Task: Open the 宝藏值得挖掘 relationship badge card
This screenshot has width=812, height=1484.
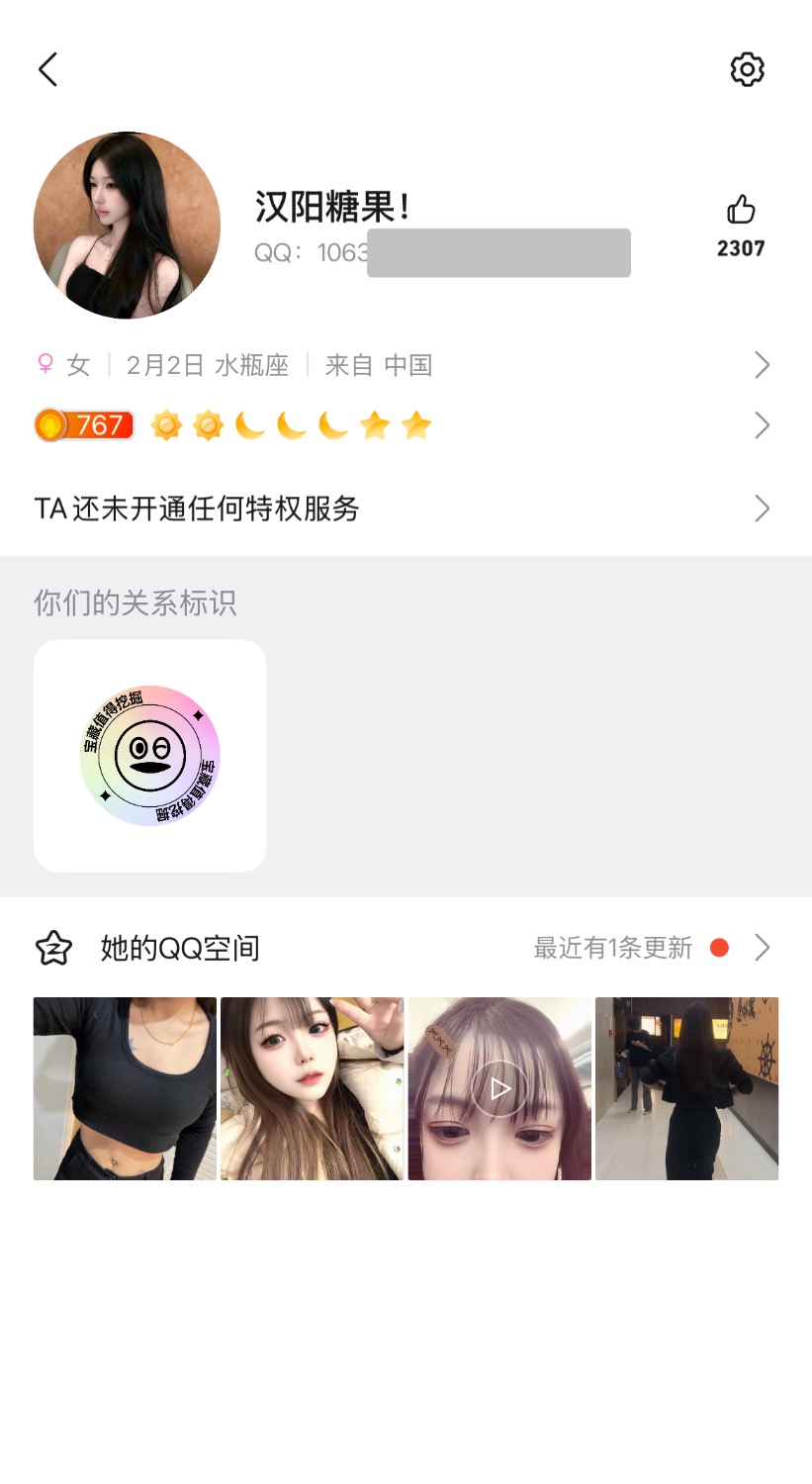Action: coord(150,756)
